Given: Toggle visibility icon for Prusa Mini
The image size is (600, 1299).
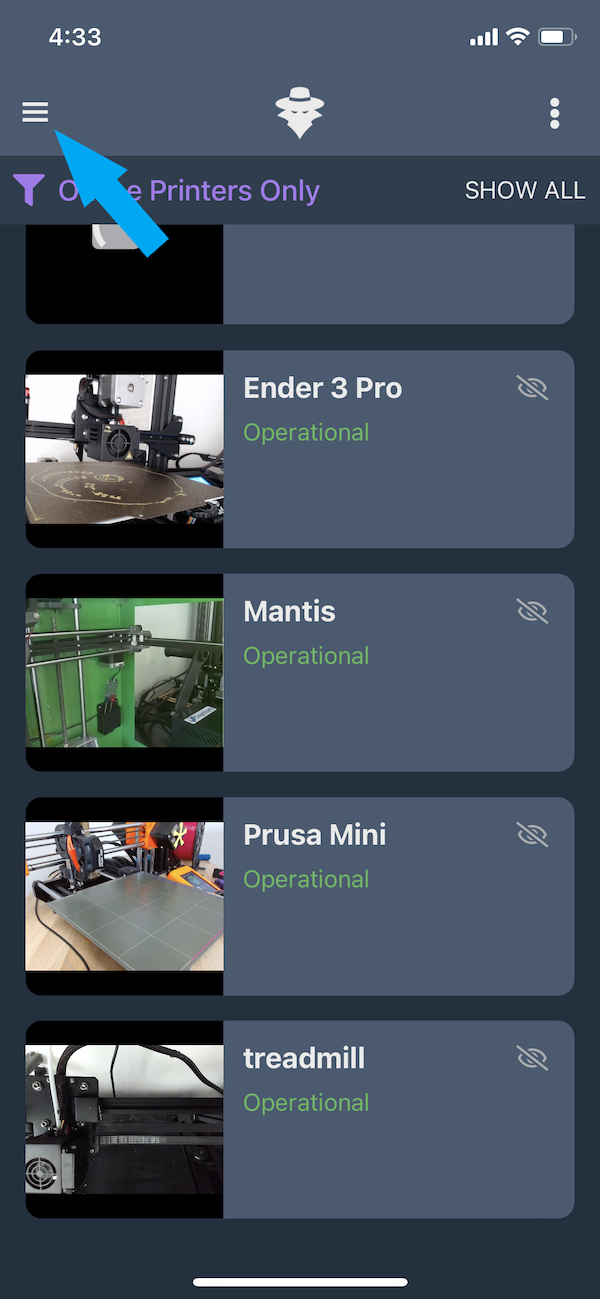Looking at the screenshot, I should (x=533, y=834).
